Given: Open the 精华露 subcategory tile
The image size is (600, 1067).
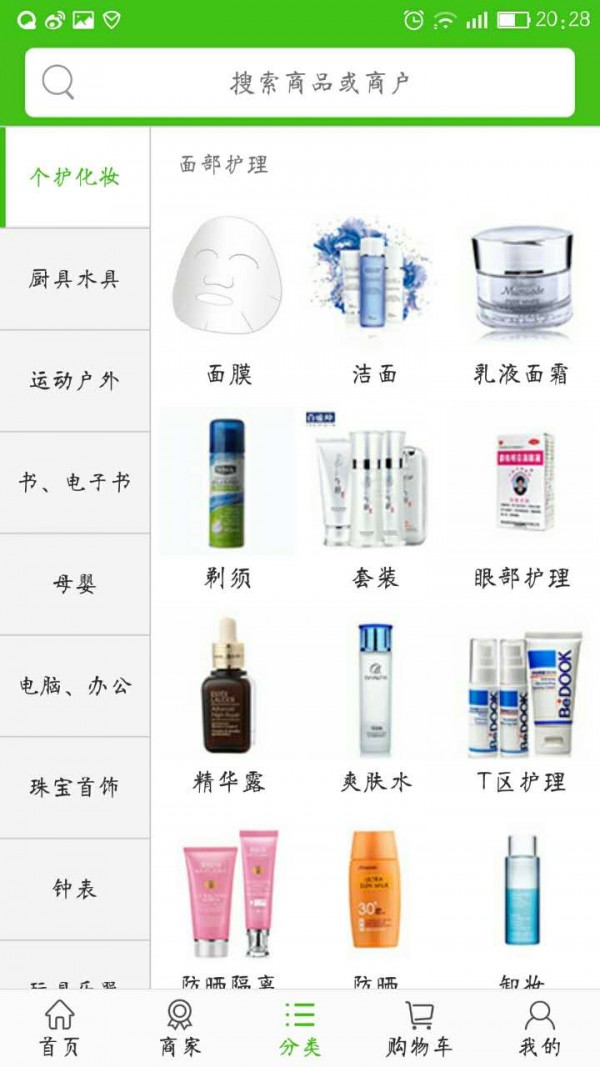Looking at the screenshot, I should pyautogui.click(x=229, y=706).
